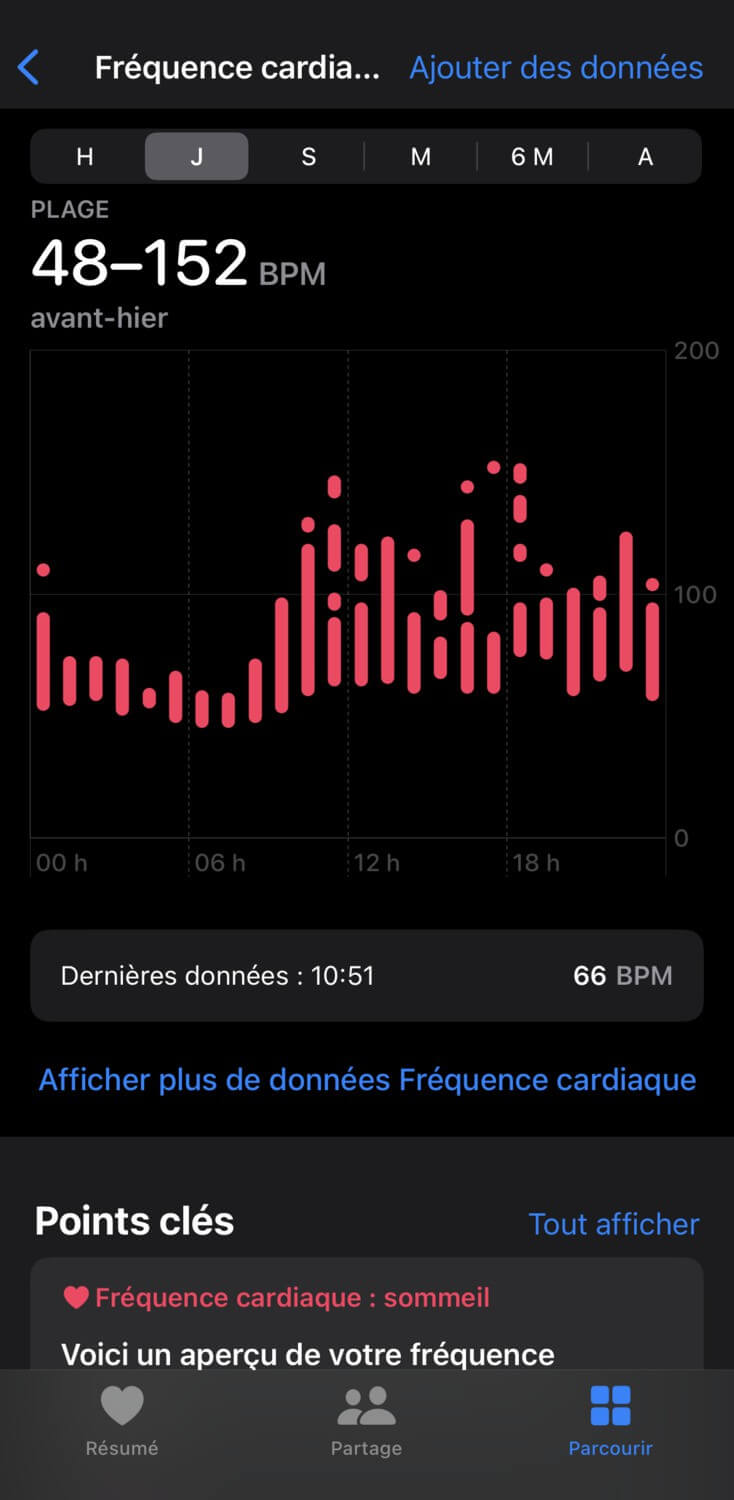Switch to the H hourly view
Screen dimensions: 734x1500
[x=85, y=157]
